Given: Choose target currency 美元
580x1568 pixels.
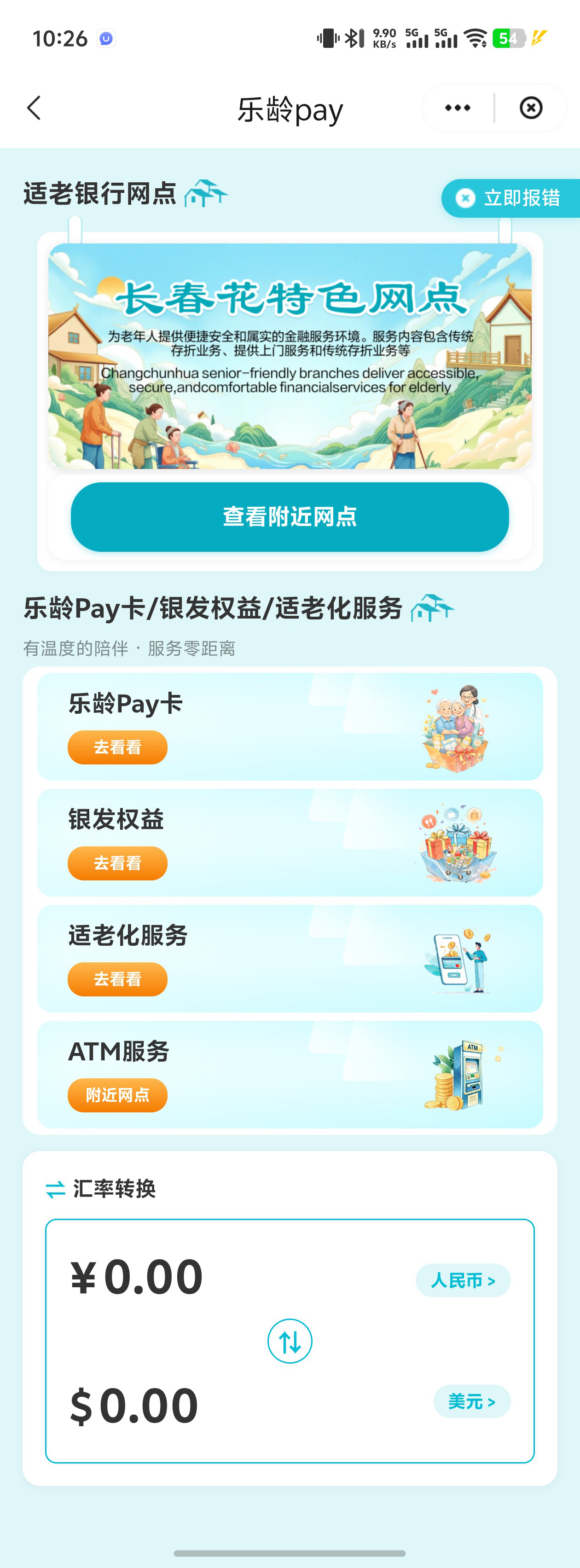Looking at the screenshot, I should (x=472, y=1401).
